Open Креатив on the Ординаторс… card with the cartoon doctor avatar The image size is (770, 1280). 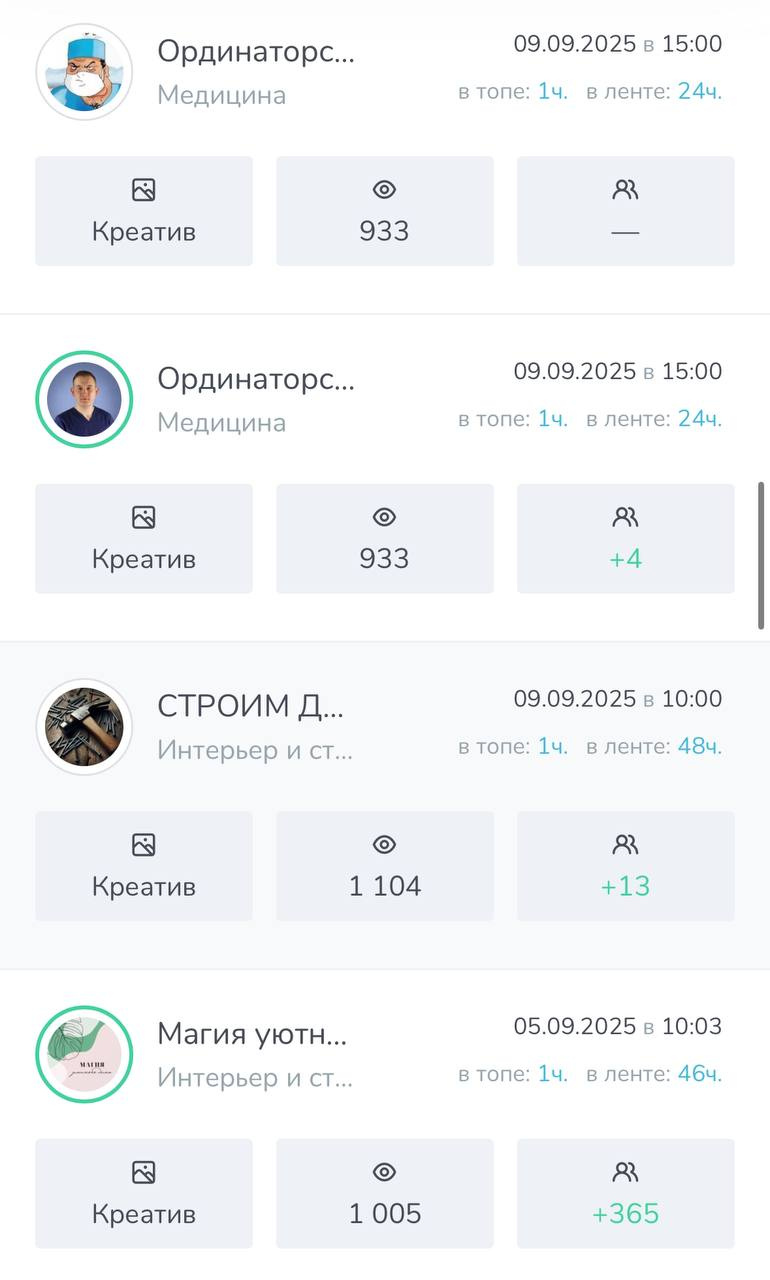(x=144, y=211)
